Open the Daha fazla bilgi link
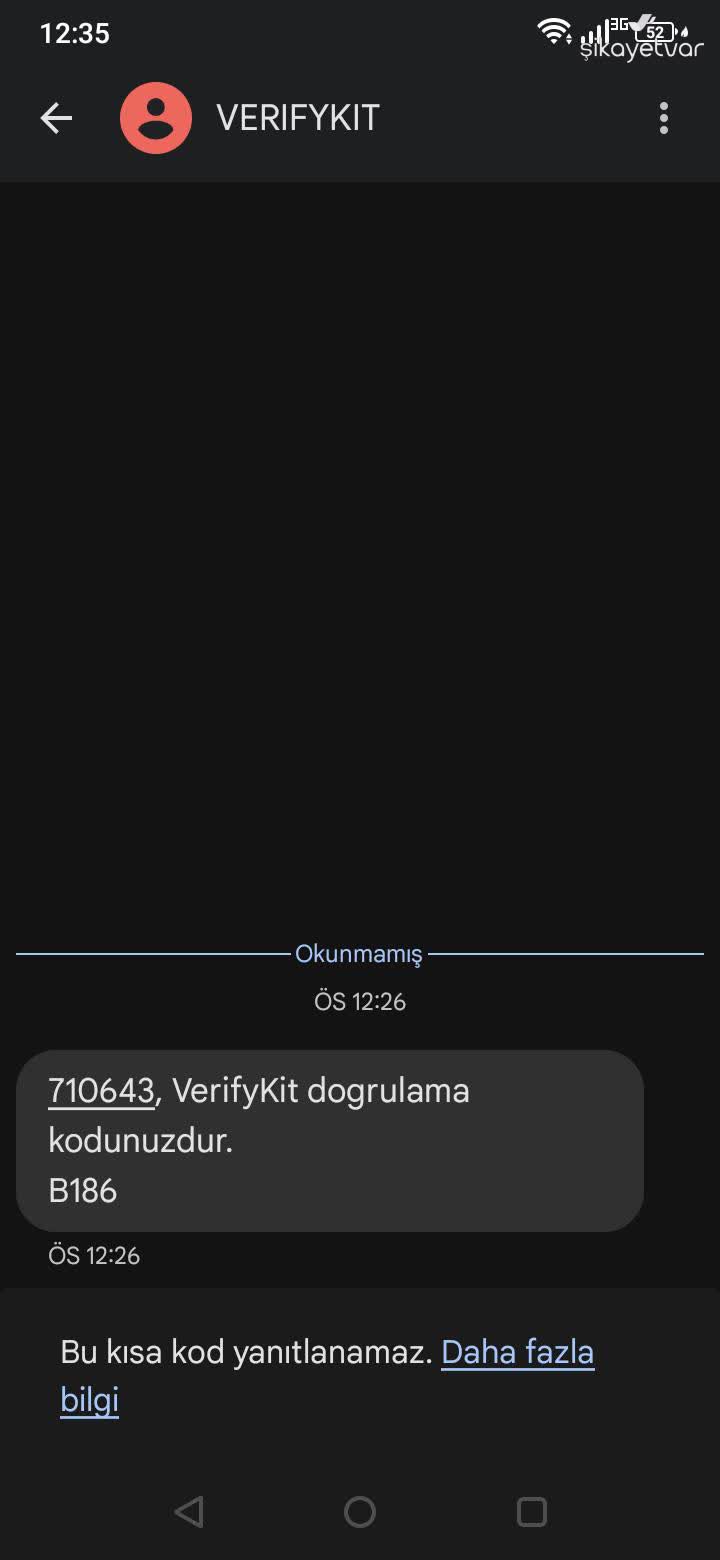Screen dimensions: 720x1560 coord(517,1351)
